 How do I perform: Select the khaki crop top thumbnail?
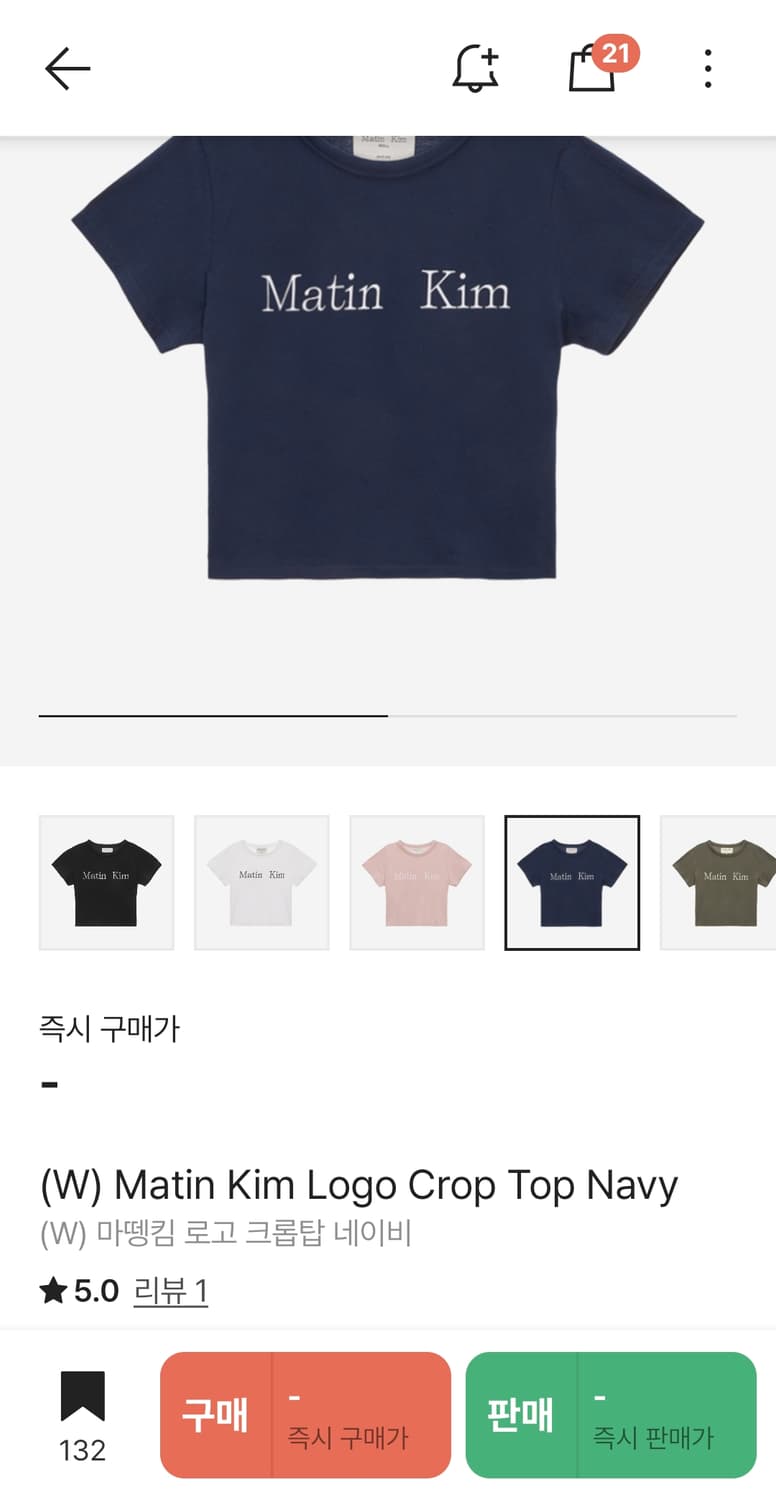point(725,882)
